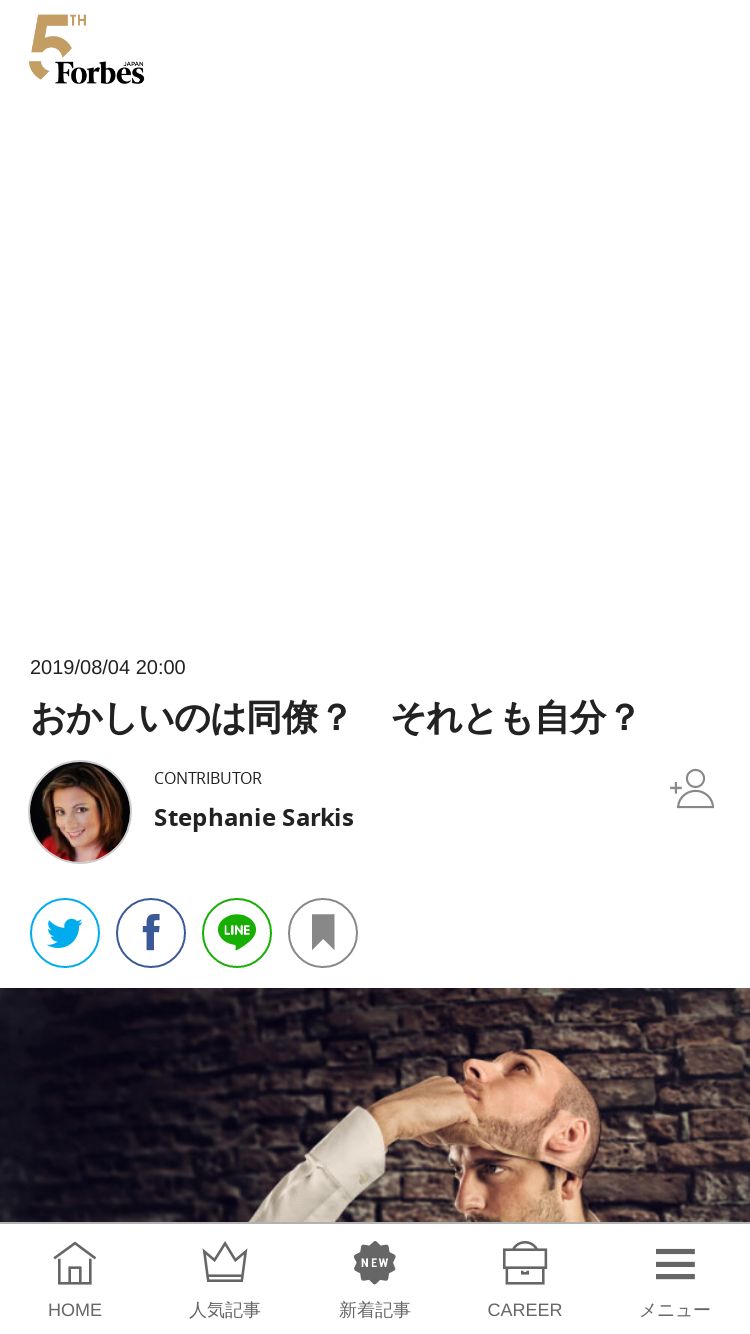The height and width of the screenshot is (1334, 750).
Task: Go to the HOME tab
Action: [x=75, y=1279]
